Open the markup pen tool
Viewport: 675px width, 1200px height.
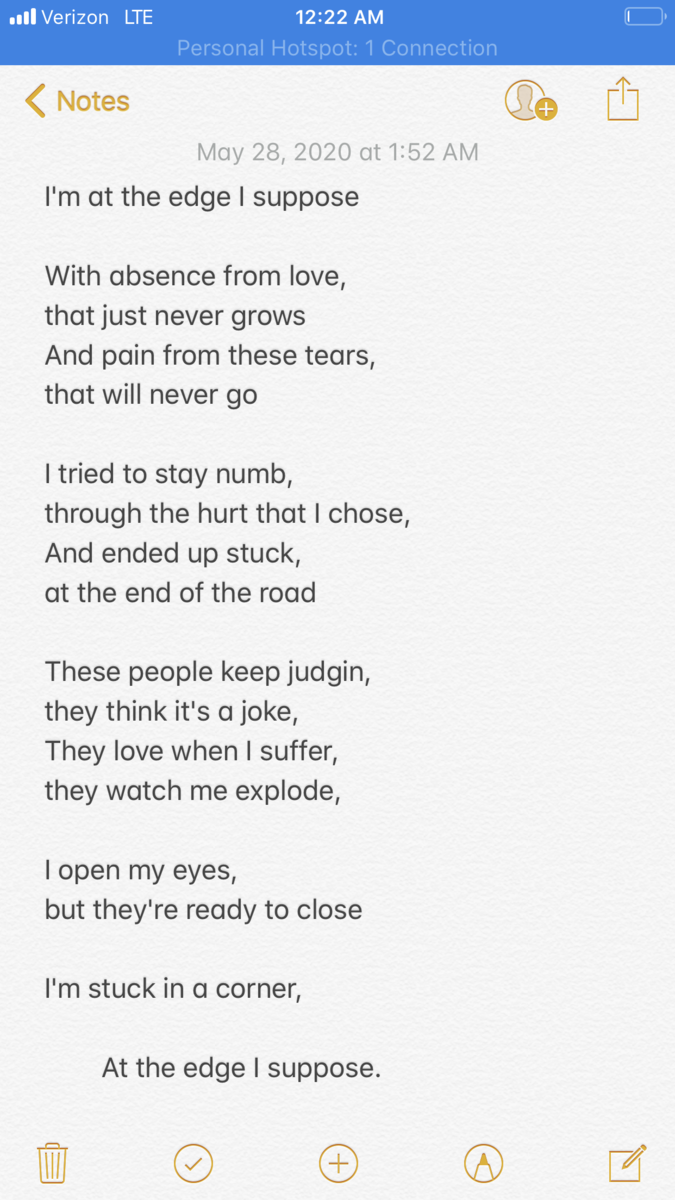tap(483, 1163)
